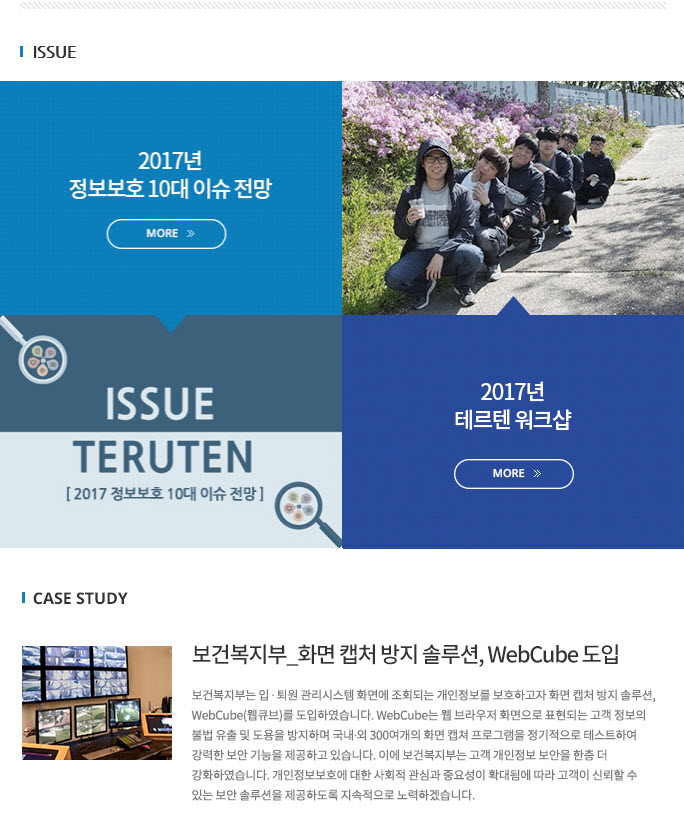Open the 보건복지부 WebCube 도입 article title

click(x=405, y=656)
